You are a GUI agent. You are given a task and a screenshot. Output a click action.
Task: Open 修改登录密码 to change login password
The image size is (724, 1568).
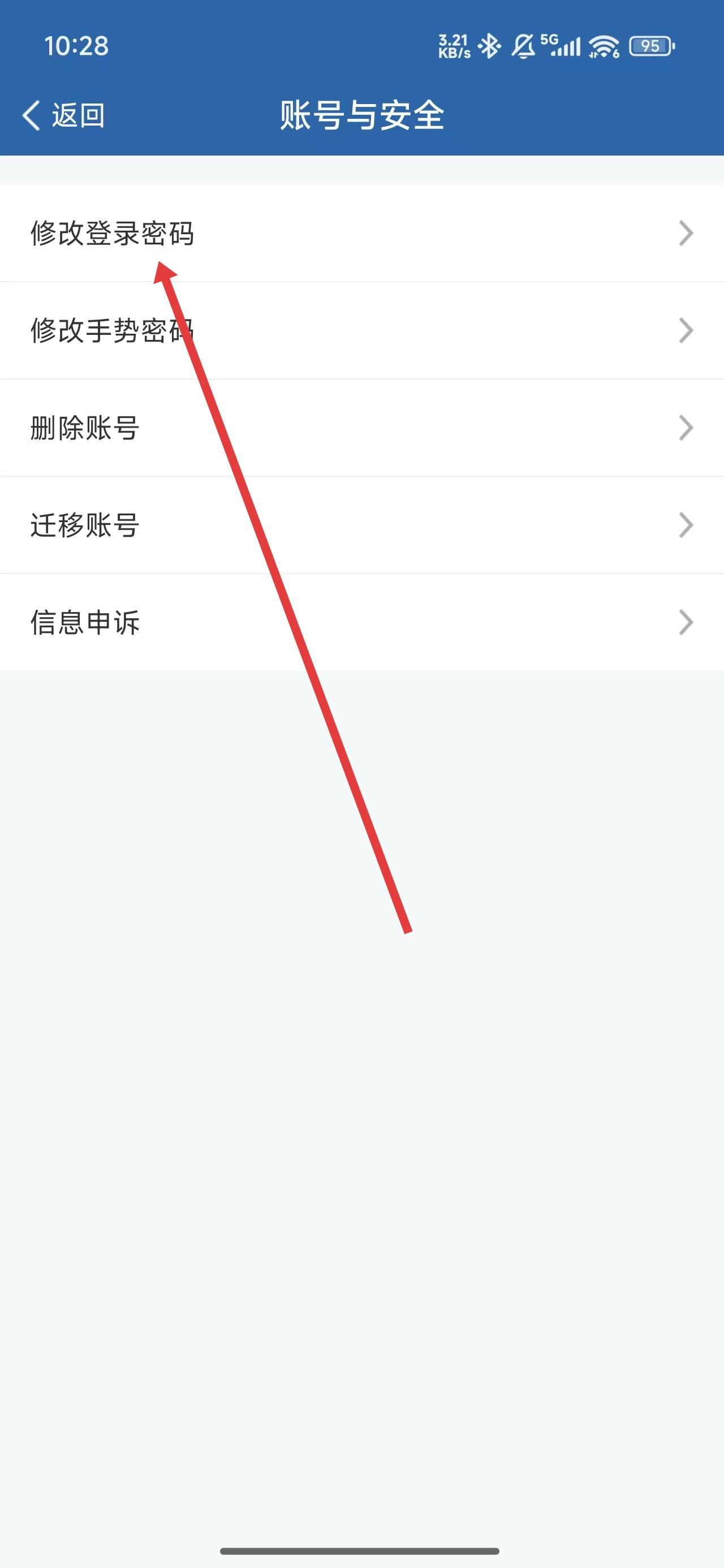[x=113, y=233]
